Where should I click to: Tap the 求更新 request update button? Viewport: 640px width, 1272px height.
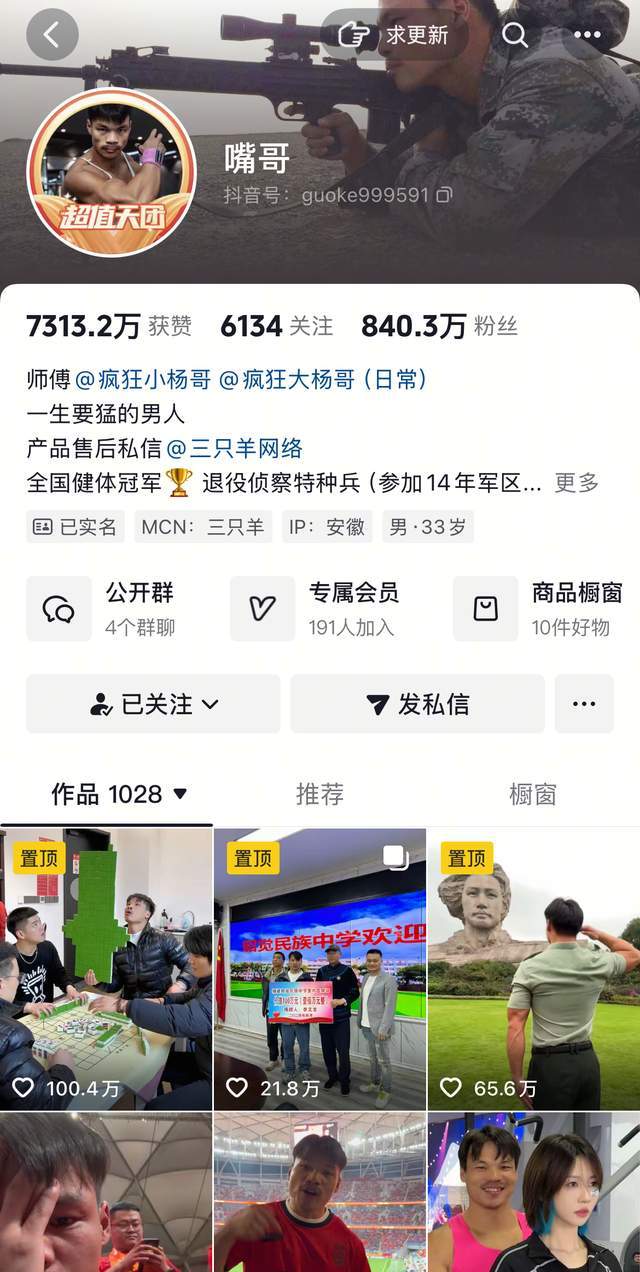pos(394,35)
